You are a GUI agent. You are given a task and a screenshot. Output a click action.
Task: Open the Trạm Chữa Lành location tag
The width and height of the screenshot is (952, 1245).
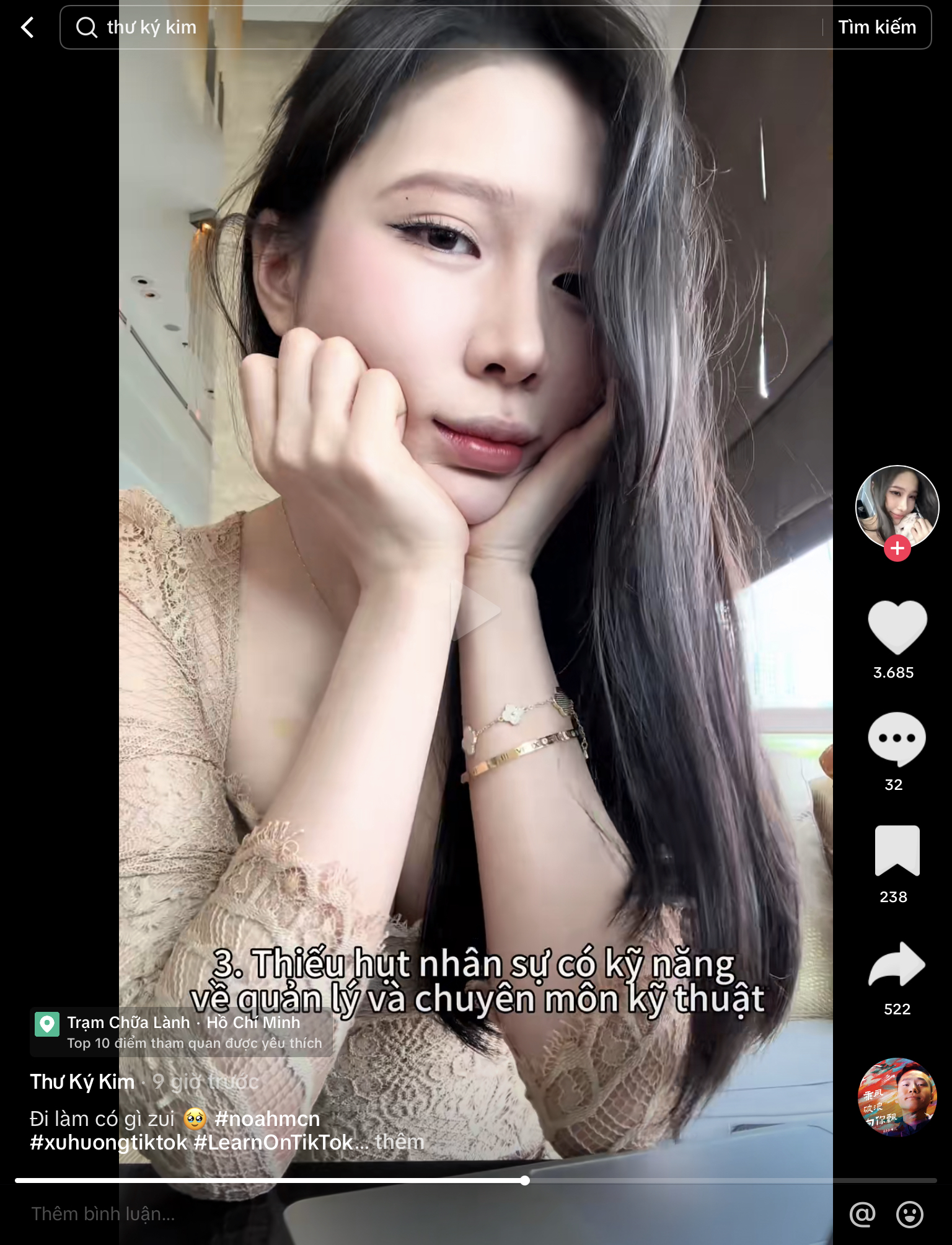coord(182,1032)
